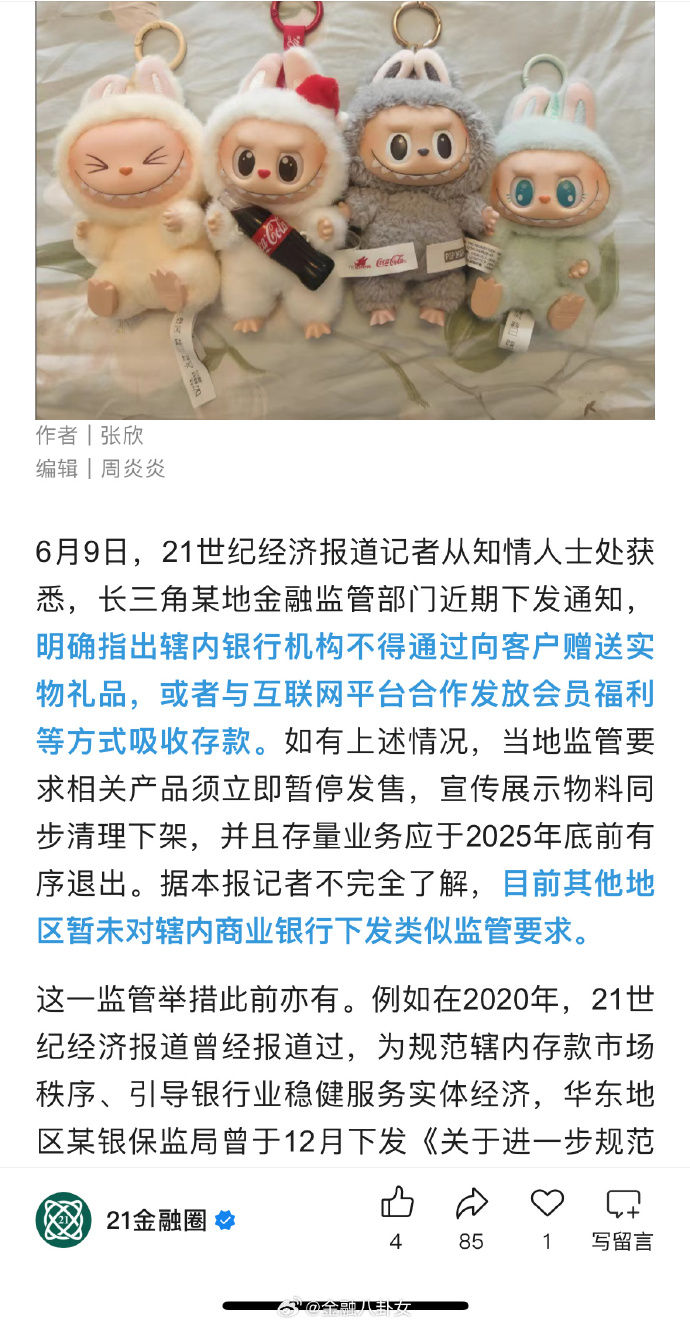Tap the heart icon to recommend the article
The image size is (690, 1324).
pyautogui.click(x=547, y=1204)
